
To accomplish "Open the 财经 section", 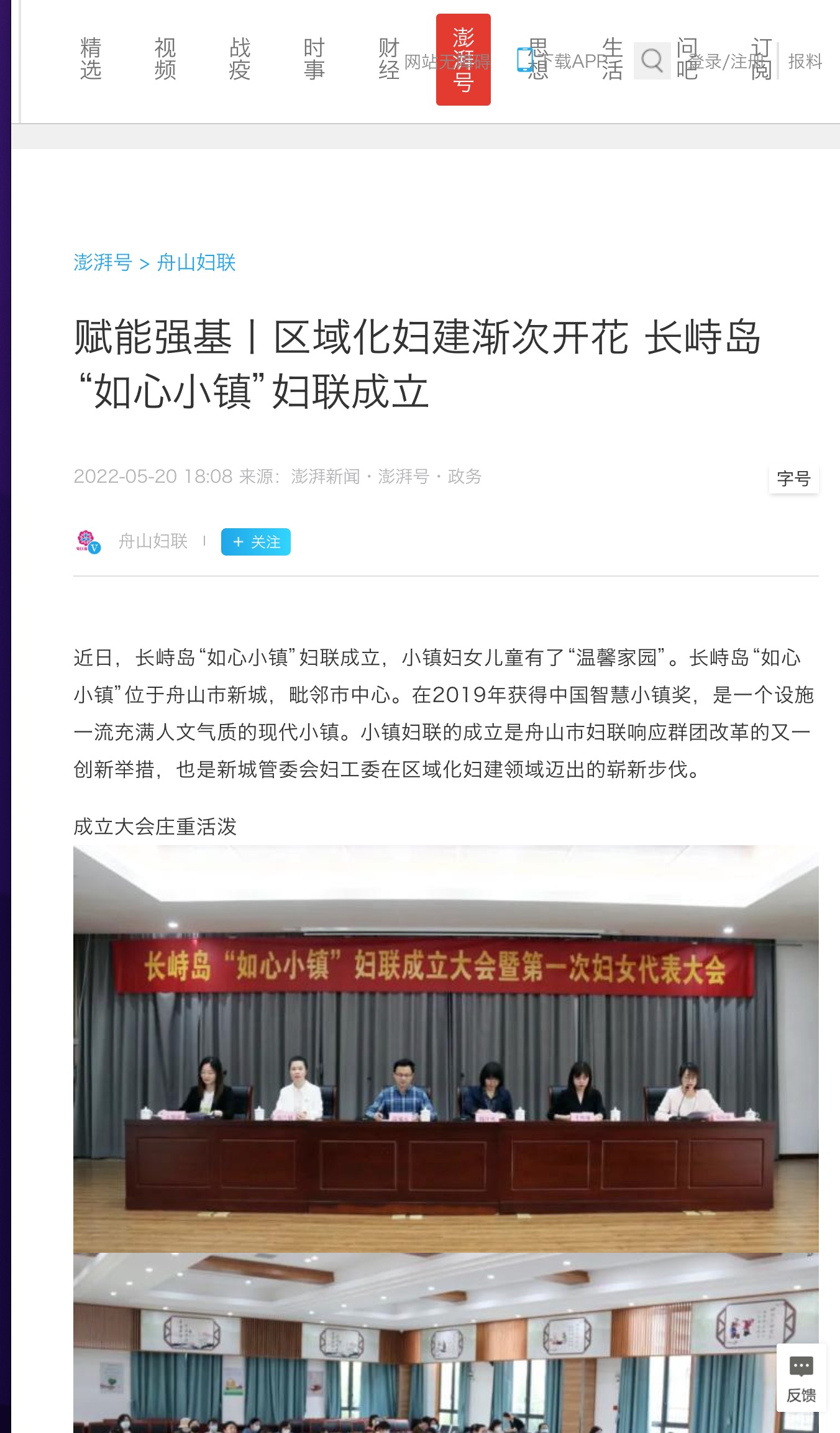I will (x=389, y=59).
